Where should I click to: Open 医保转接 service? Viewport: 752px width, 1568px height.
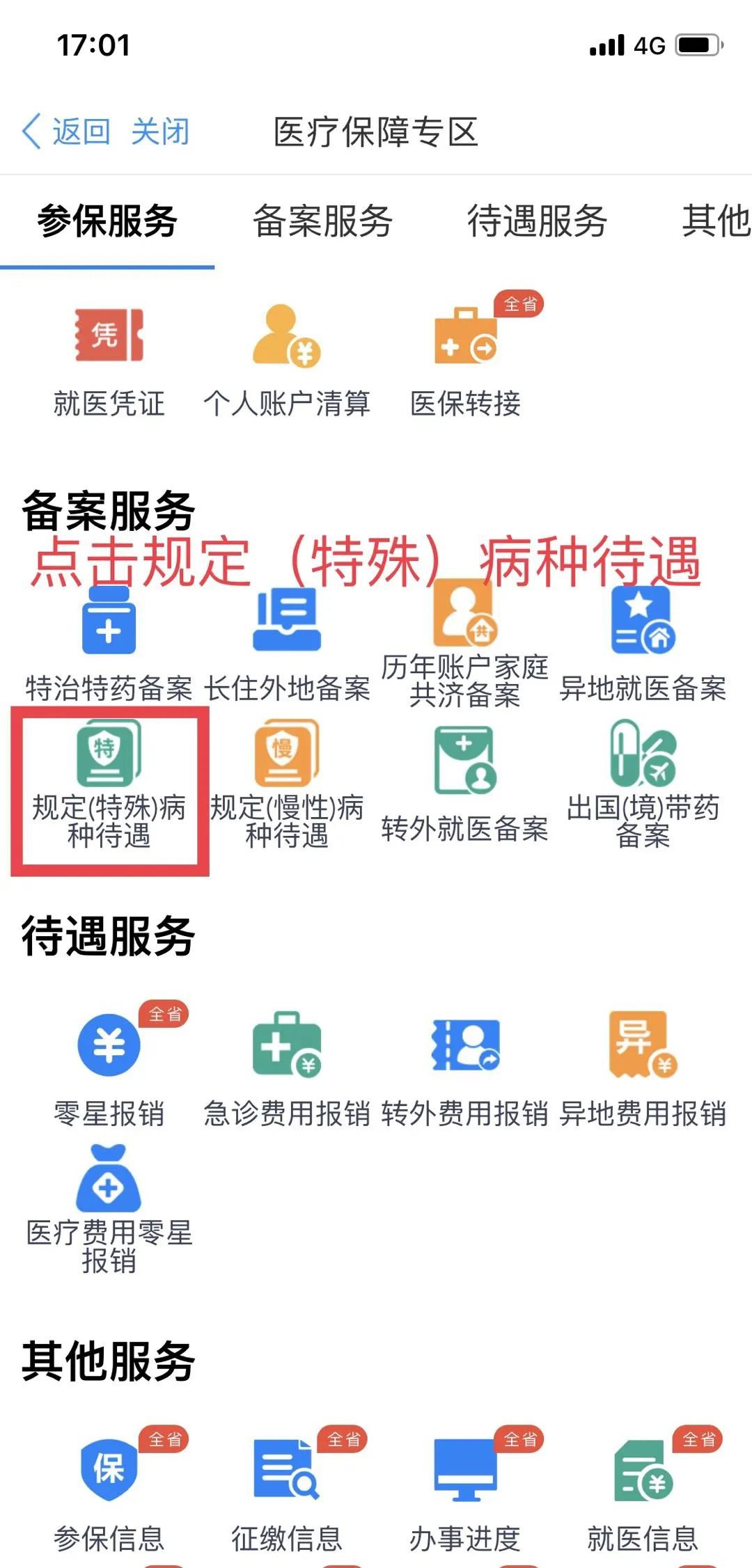(x=465, y=362)
